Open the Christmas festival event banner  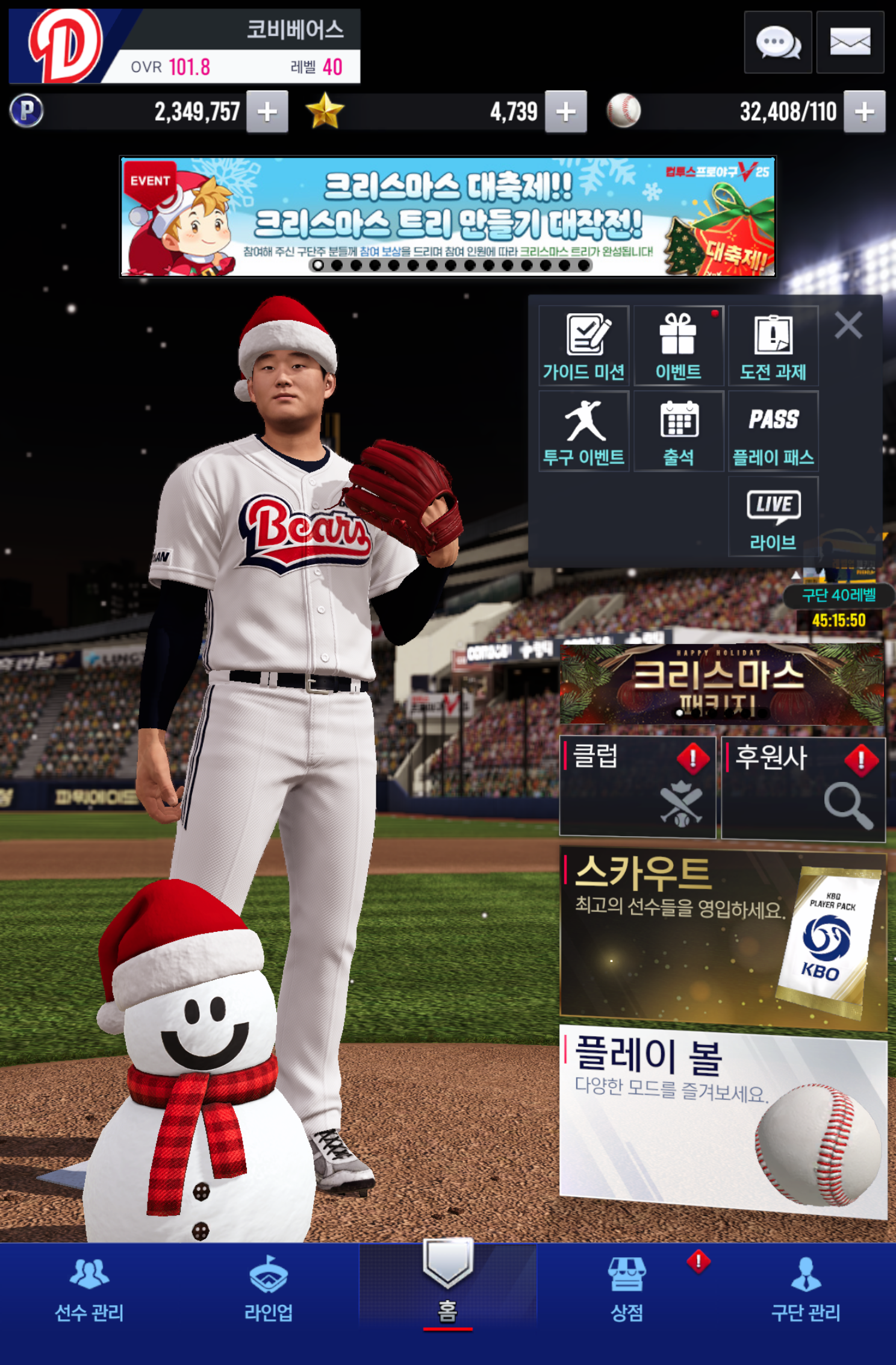click(x=447, y=216)
